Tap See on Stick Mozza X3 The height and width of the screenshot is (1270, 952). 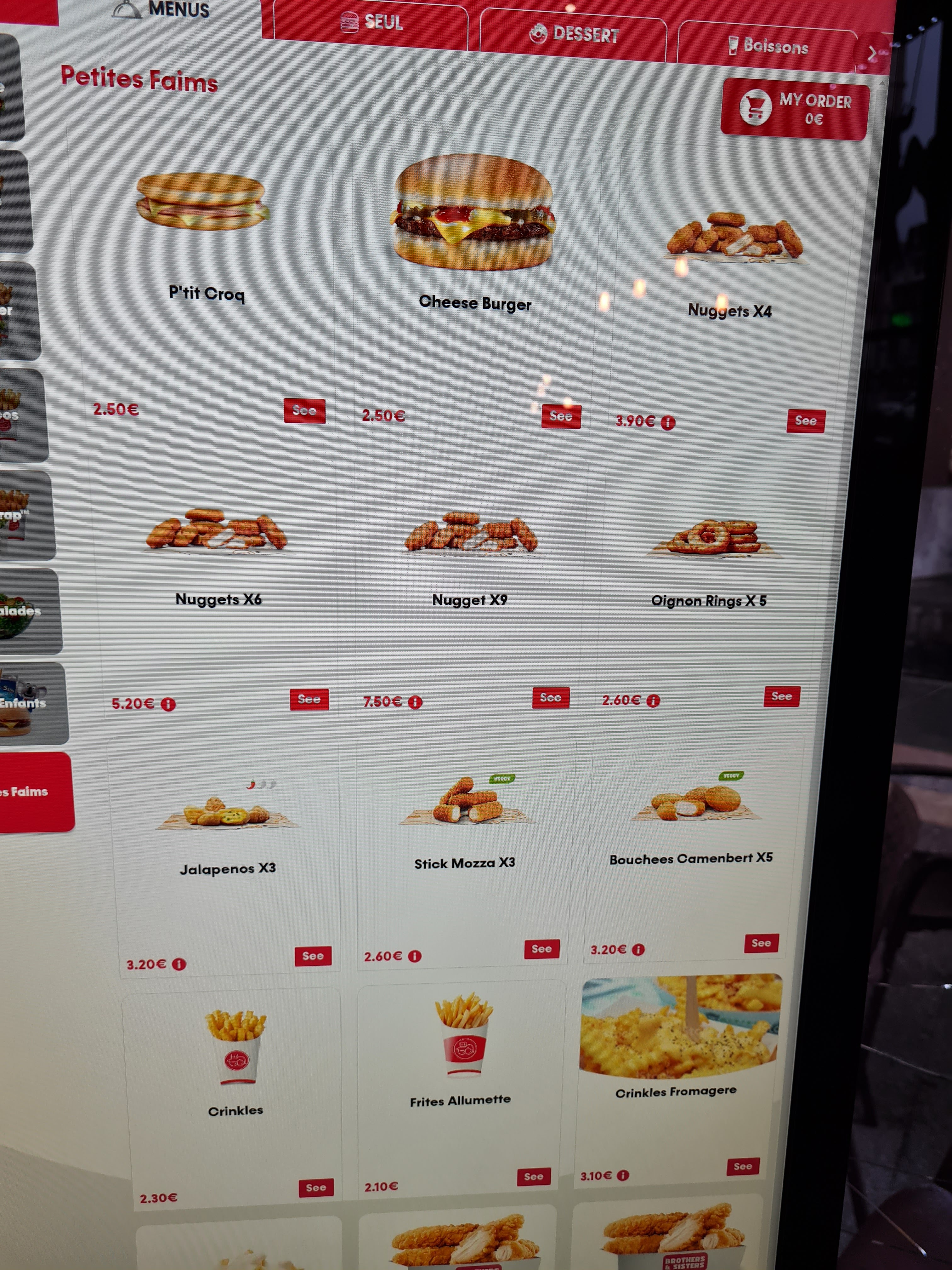tap(541, 949)
